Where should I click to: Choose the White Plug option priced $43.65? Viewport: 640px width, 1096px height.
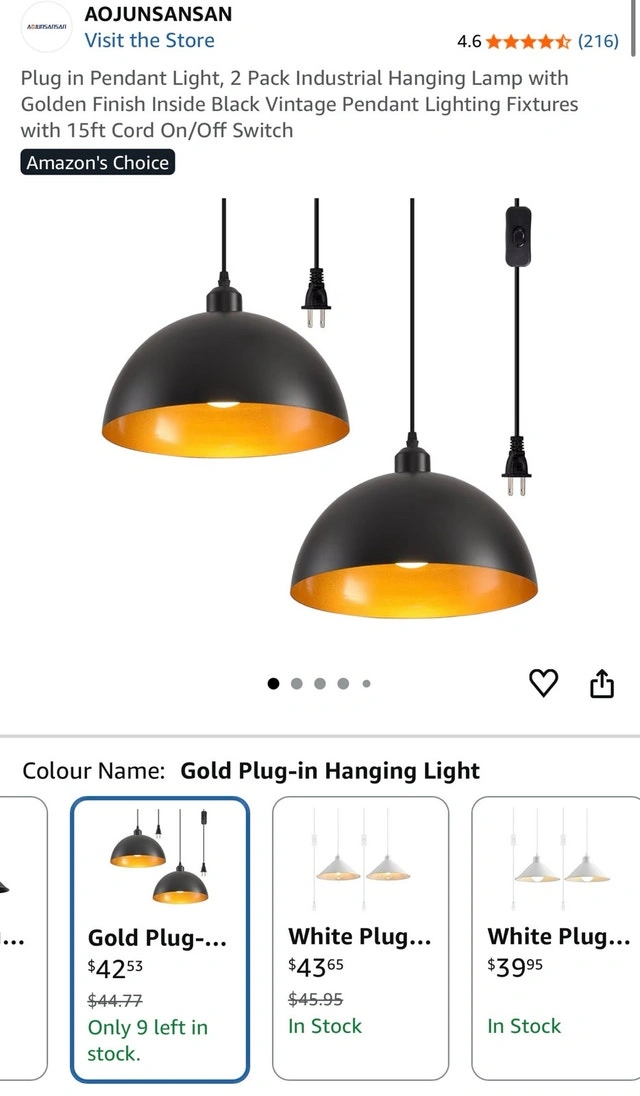tap(360, 938)
